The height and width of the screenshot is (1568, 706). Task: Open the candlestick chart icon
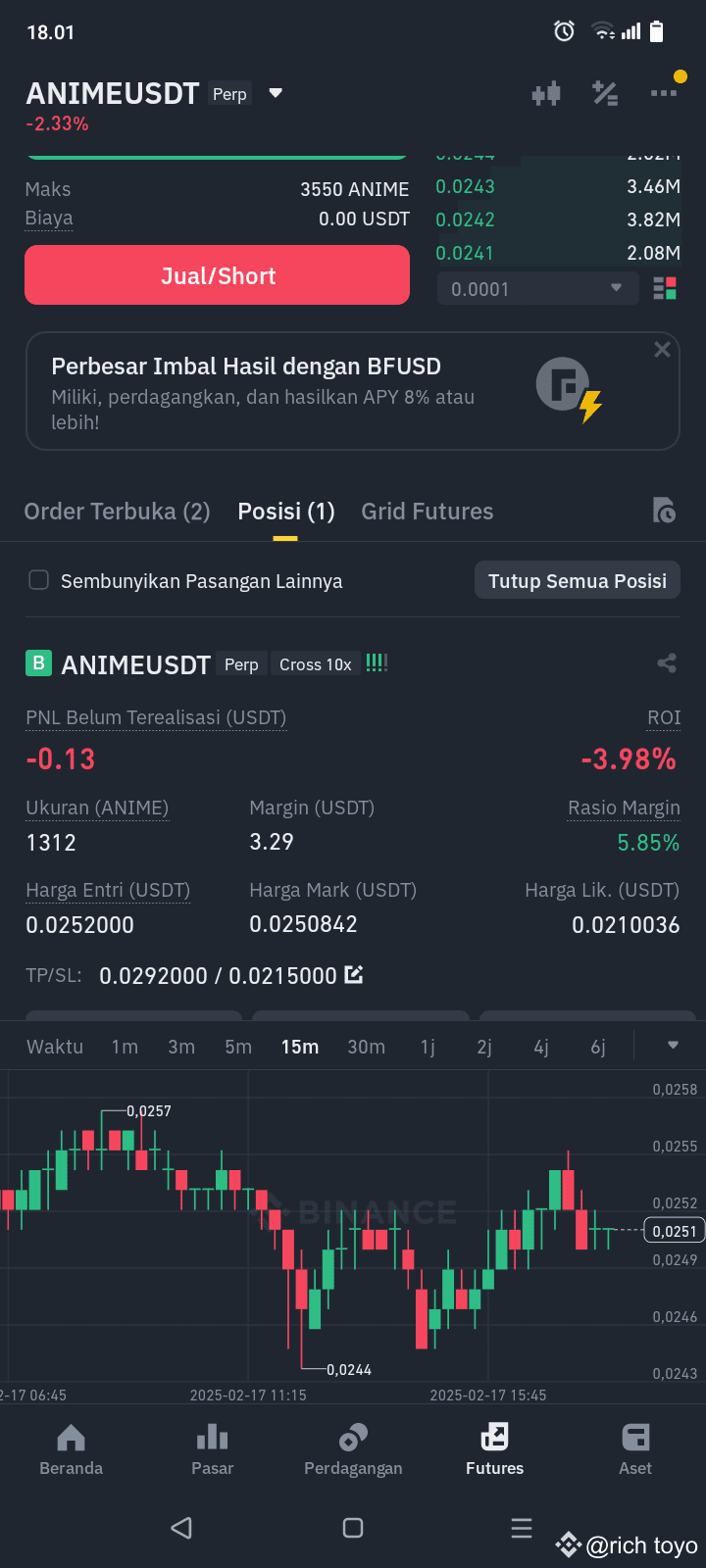pyautogui.click(x=546, y=94)
